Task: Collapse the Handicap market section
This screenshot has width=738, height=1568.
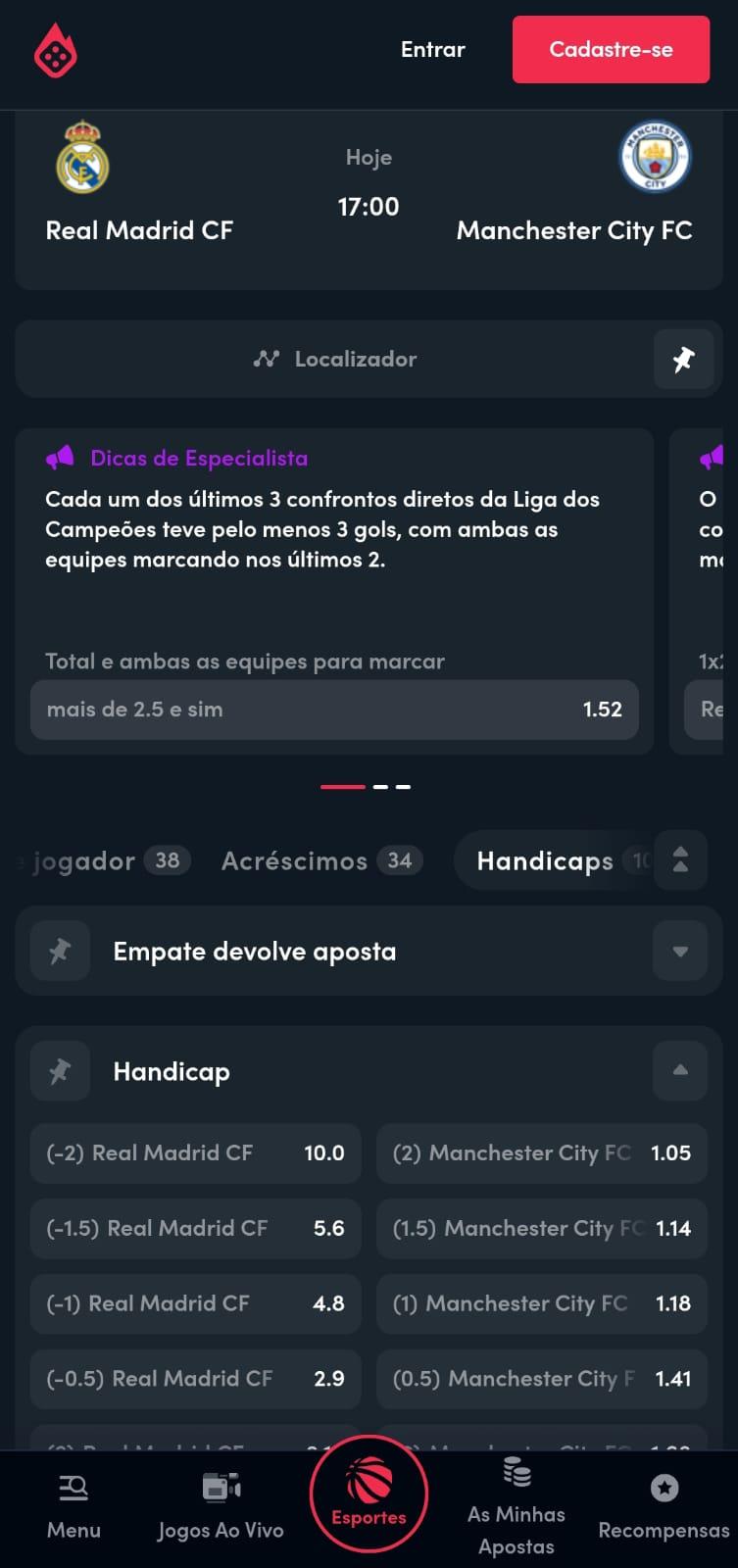Action: point(680,1070)
